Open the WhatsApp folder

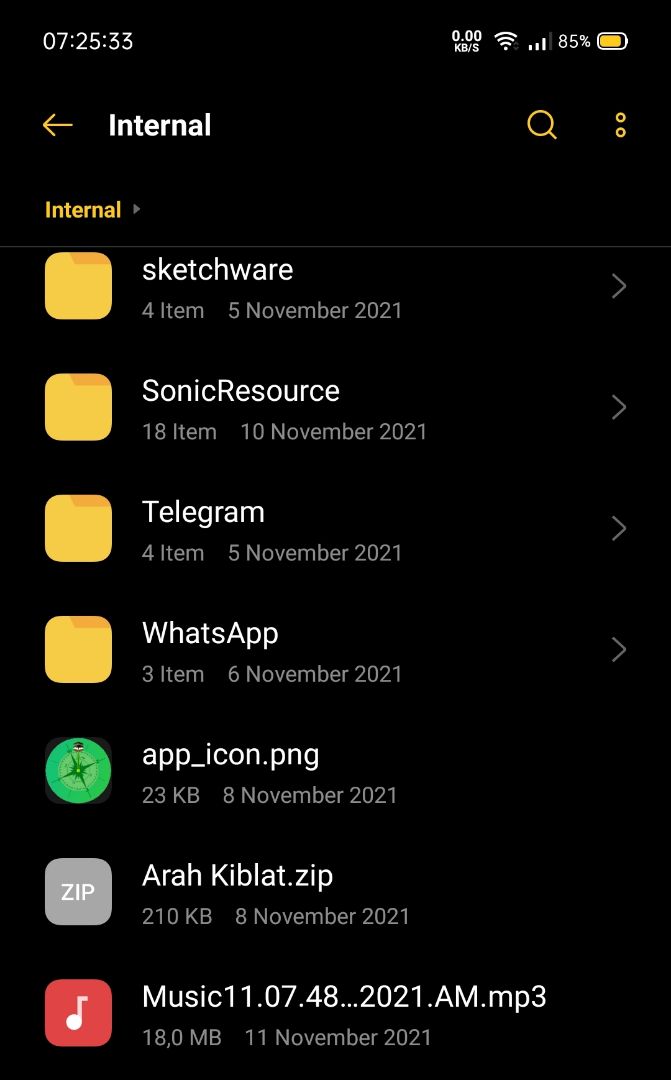(335, 651)
